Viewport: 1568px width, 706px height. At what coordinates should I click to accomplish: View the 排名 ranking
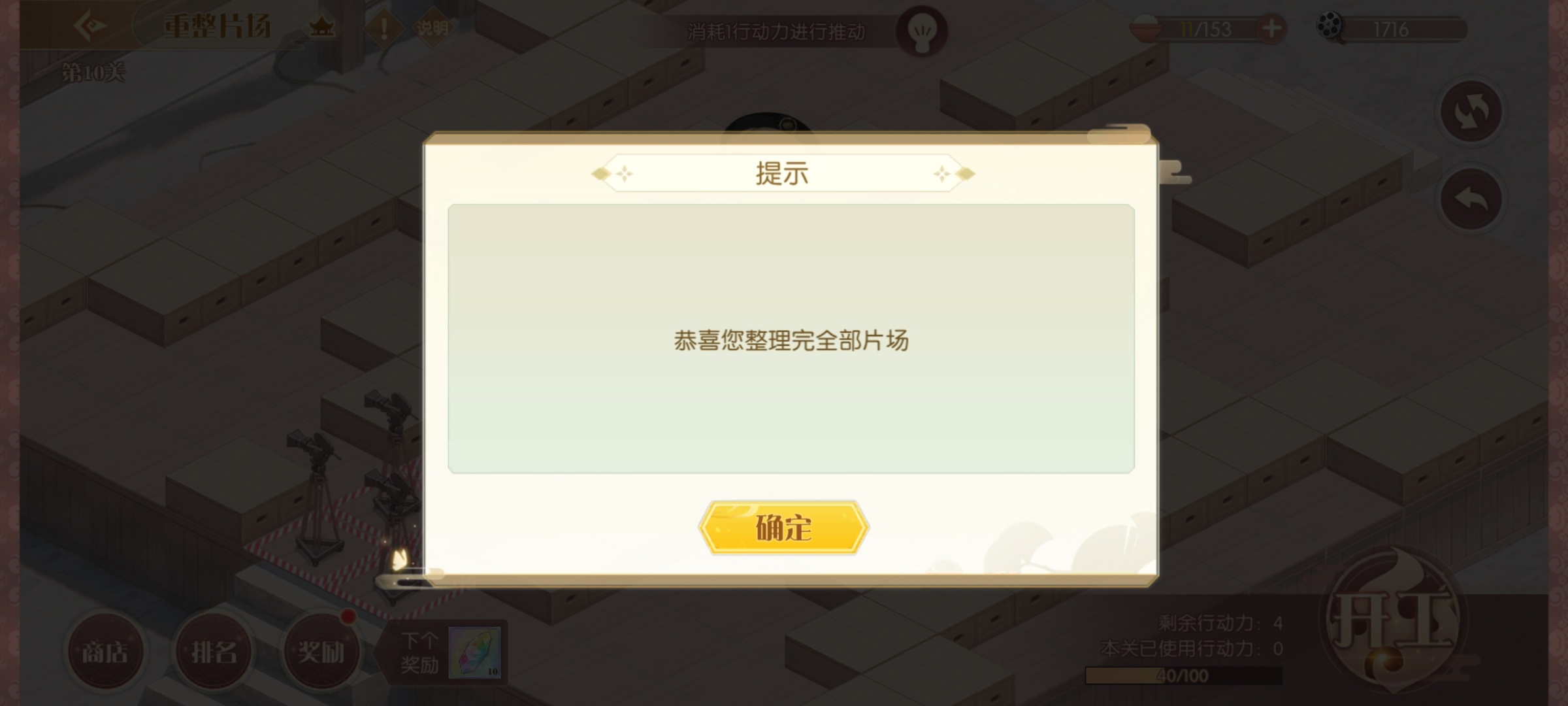pyautogui.click(x=213, y=652)
